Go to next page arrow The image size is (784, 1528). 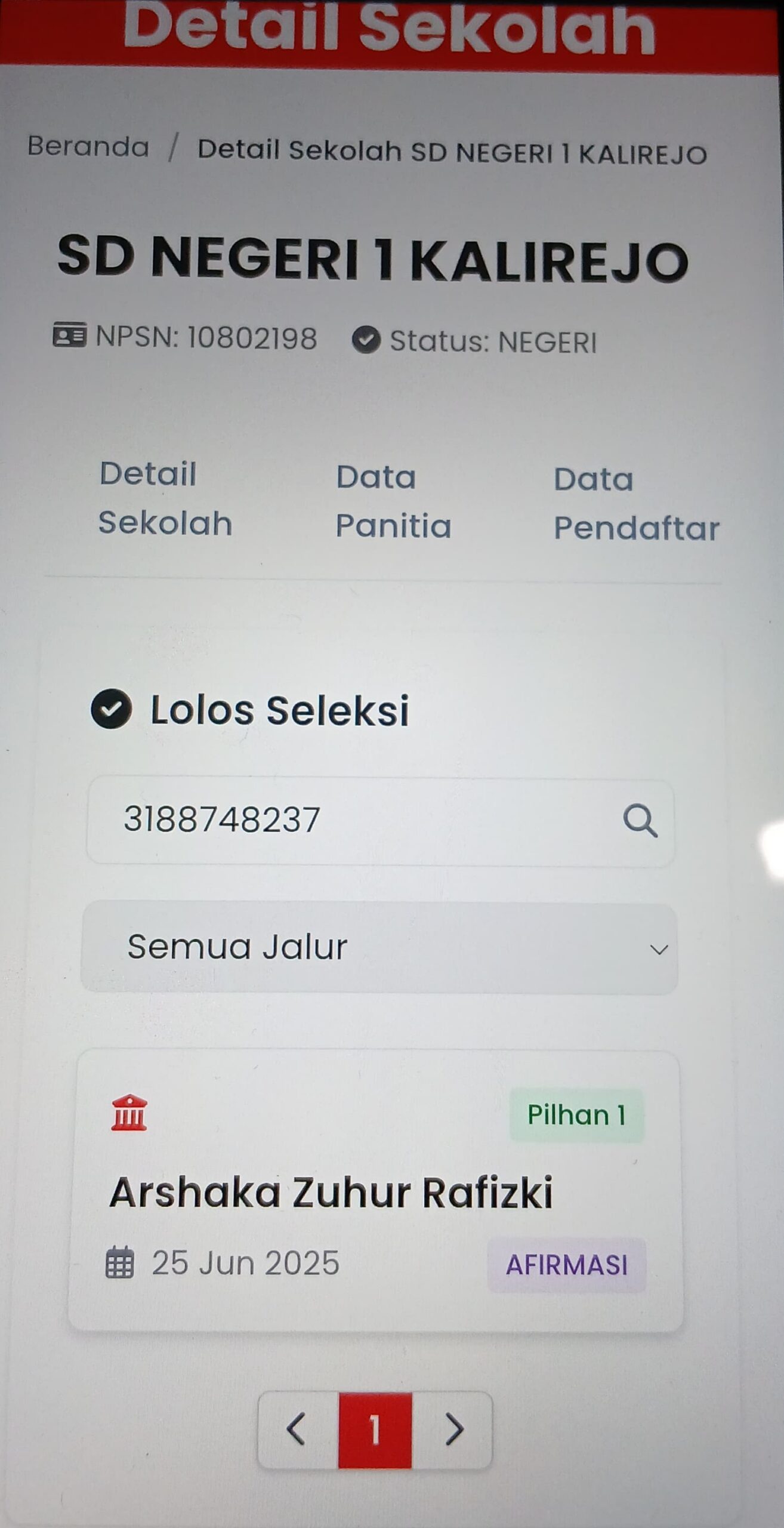point(453,1430)
